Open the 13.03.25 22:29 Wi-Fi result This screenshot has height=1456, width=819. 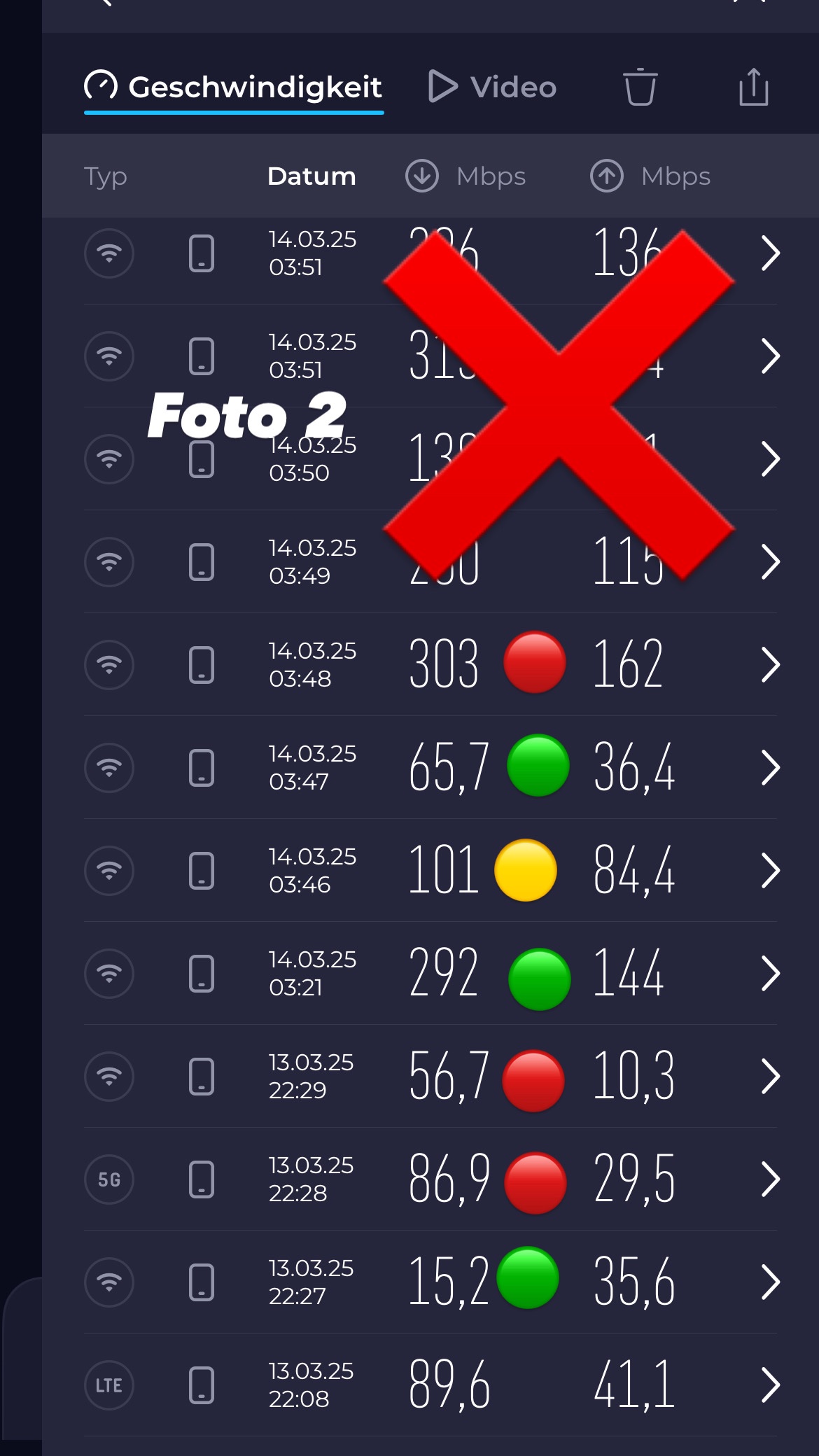770,1077
